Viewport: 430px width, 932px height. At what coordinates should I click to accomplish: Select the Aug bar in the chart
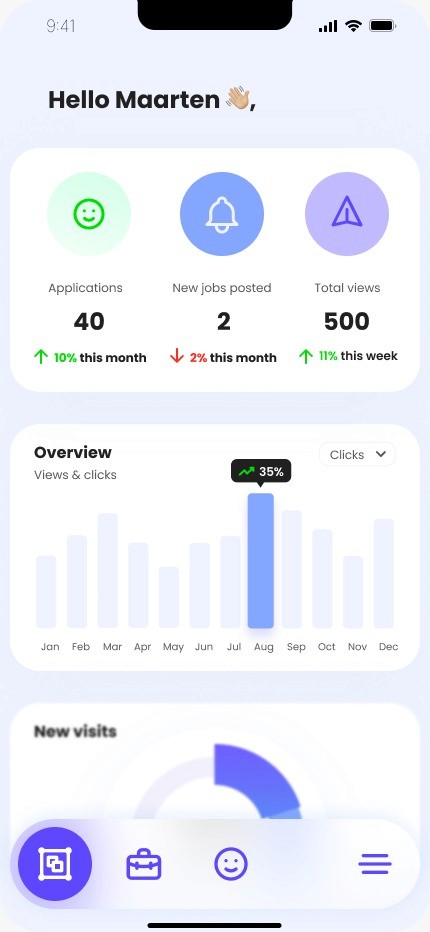click(260, 561)
